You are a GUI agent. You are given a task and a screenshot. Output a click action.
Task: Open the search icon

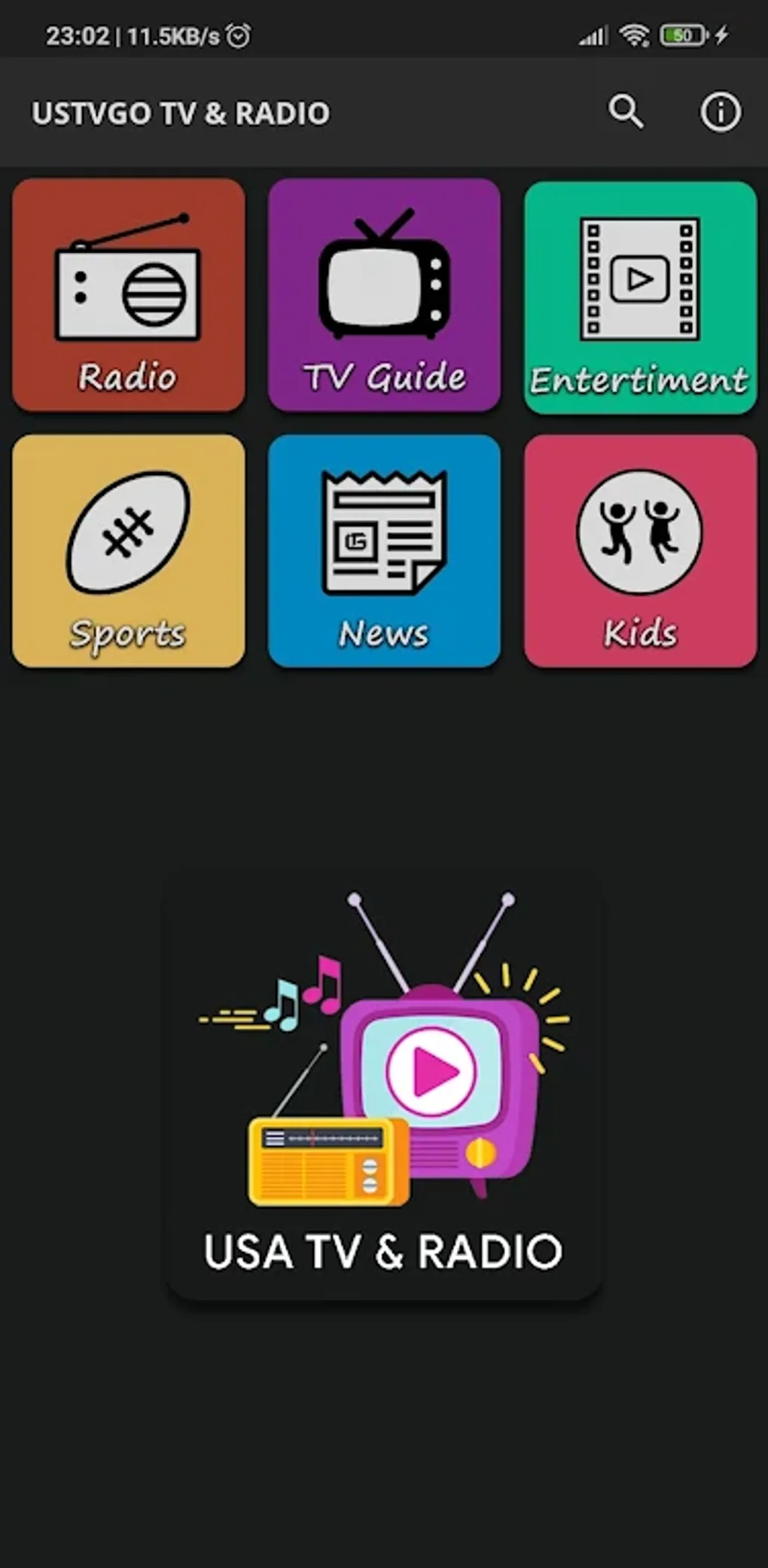pos(626,112)
